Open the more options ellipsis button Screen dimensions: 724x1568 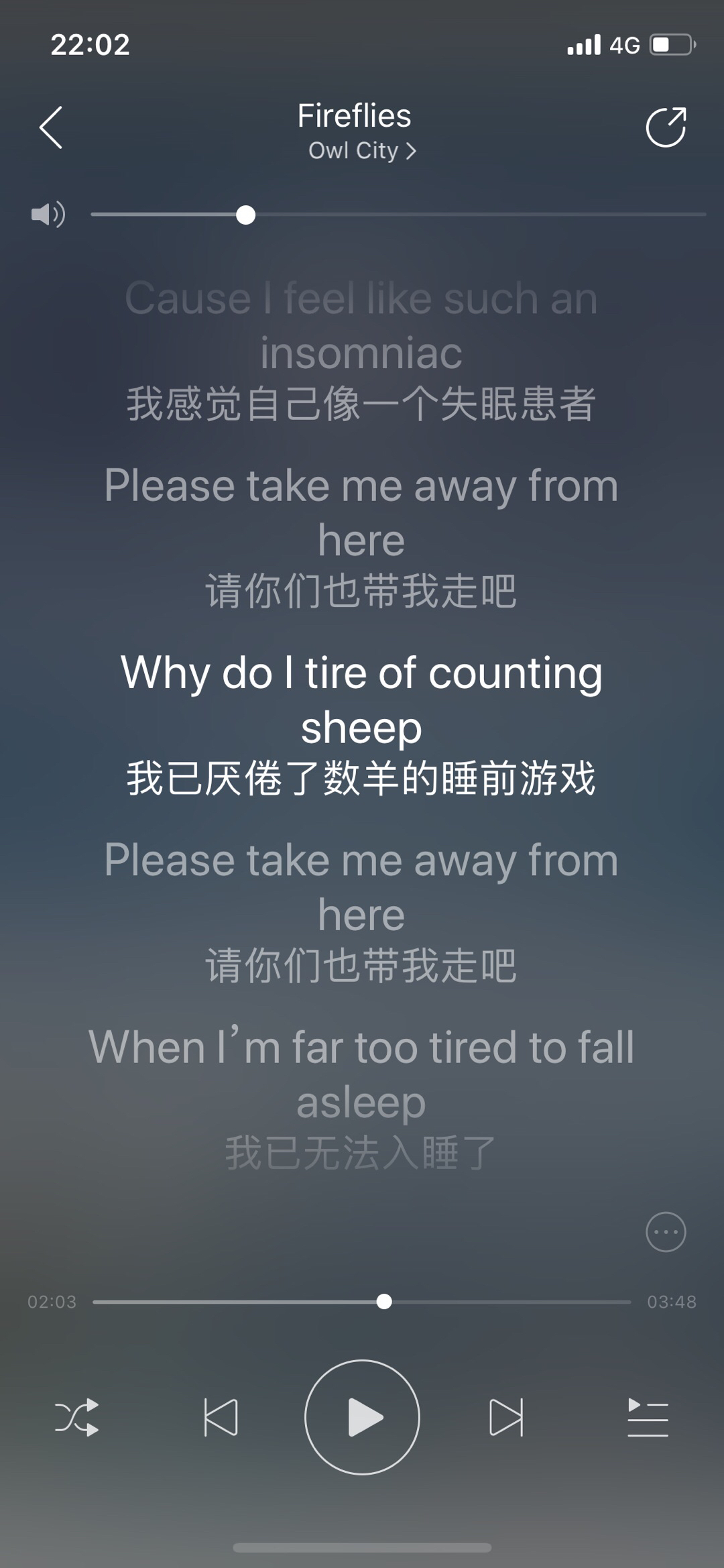tap(666, 1232)
